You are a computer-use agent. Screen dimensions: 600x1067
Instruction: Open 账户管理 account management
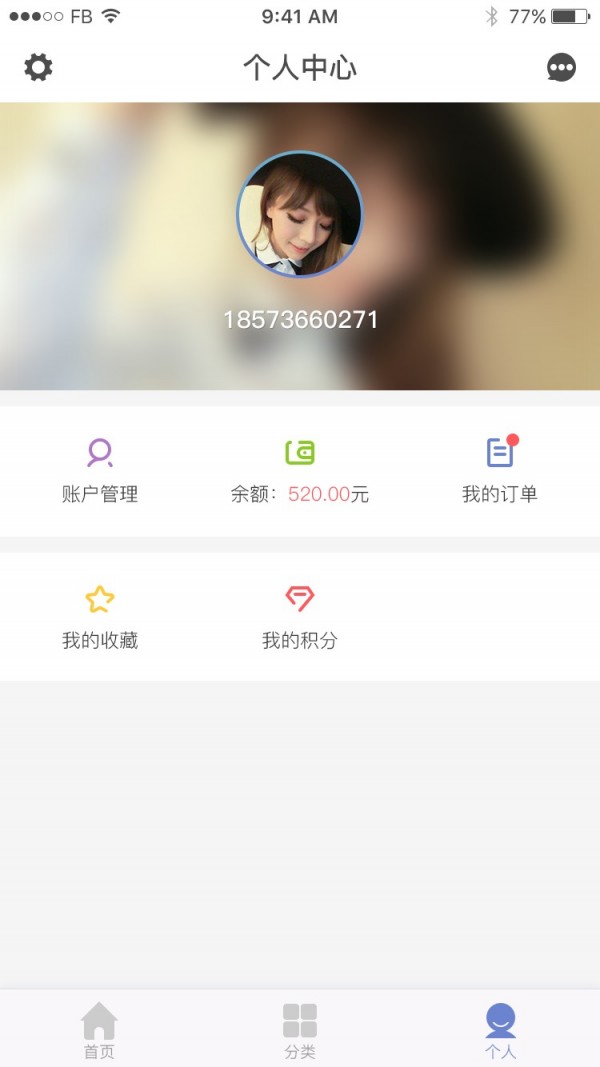(100, 470)
